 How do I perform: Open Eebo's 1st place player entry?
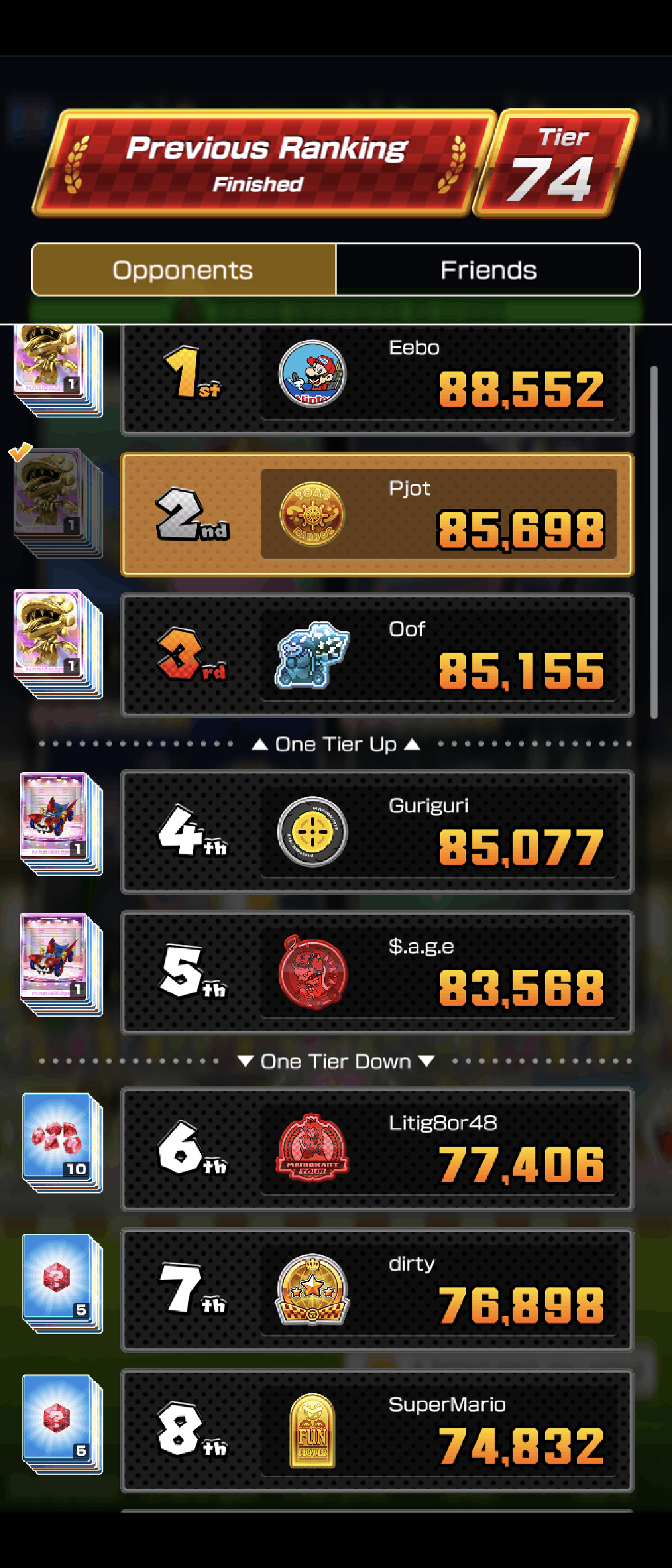coord(377,380)
